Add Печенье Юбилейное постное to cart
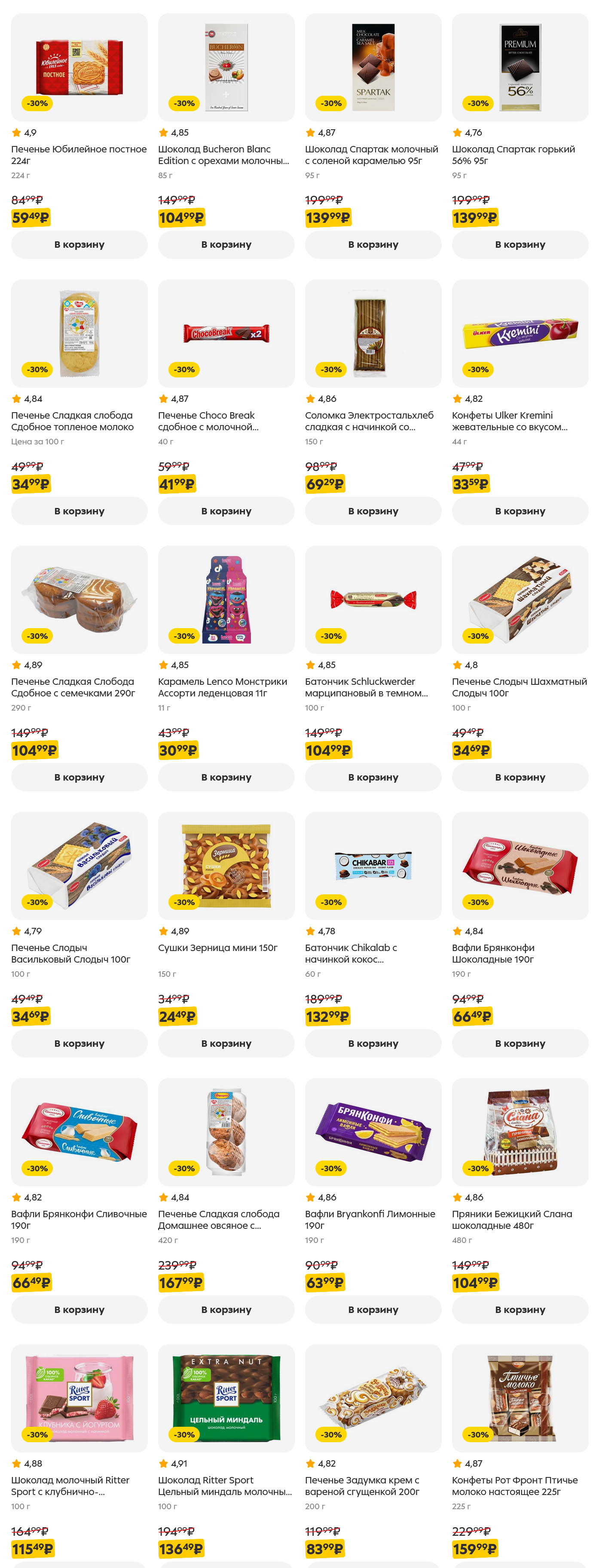The width and height of the screenshot is (593, 1568). coord(79,244)
